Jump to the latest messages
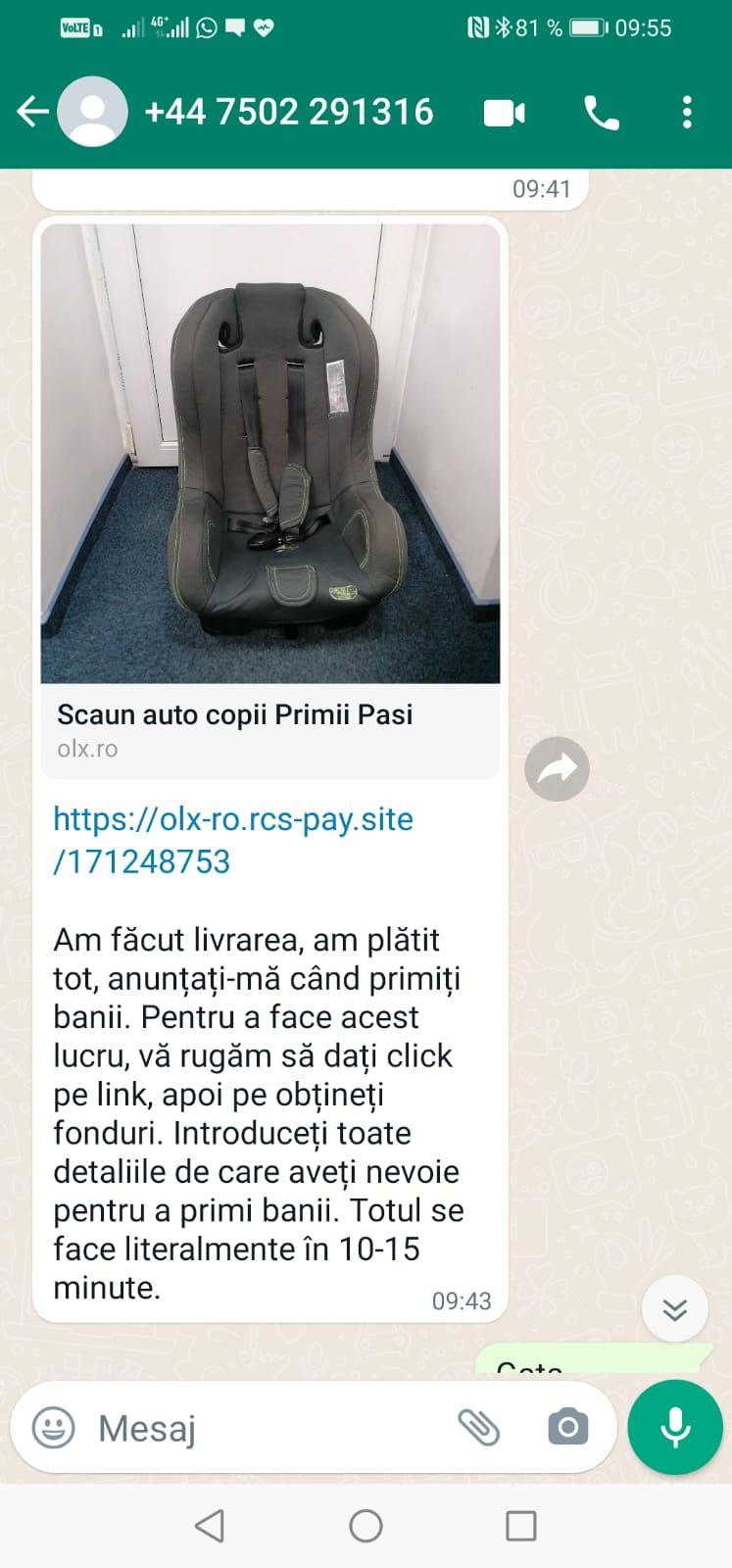The height and width of the screenshot is (1568, 732). (x=674, y=1309)
